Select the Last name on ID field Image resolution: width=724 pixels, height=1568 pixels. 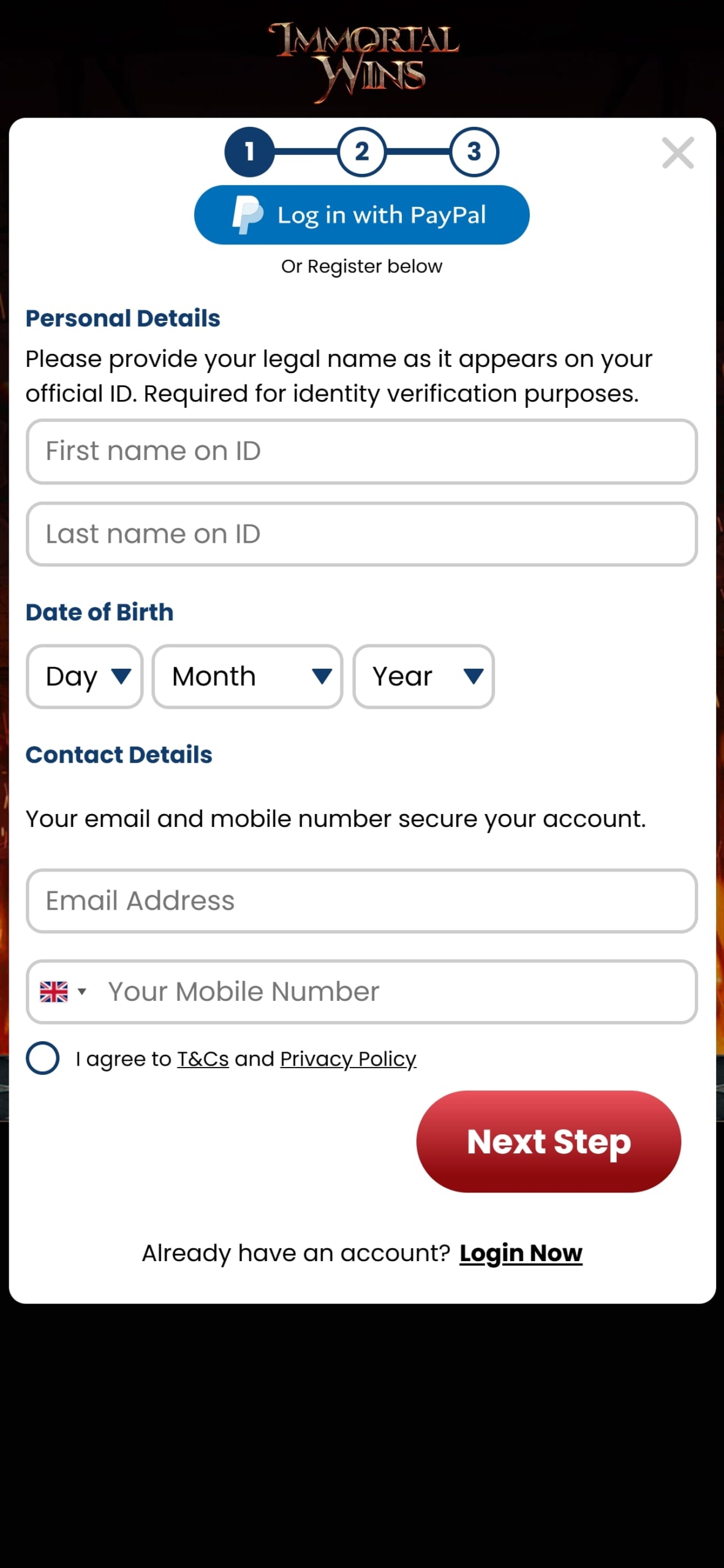361,534
